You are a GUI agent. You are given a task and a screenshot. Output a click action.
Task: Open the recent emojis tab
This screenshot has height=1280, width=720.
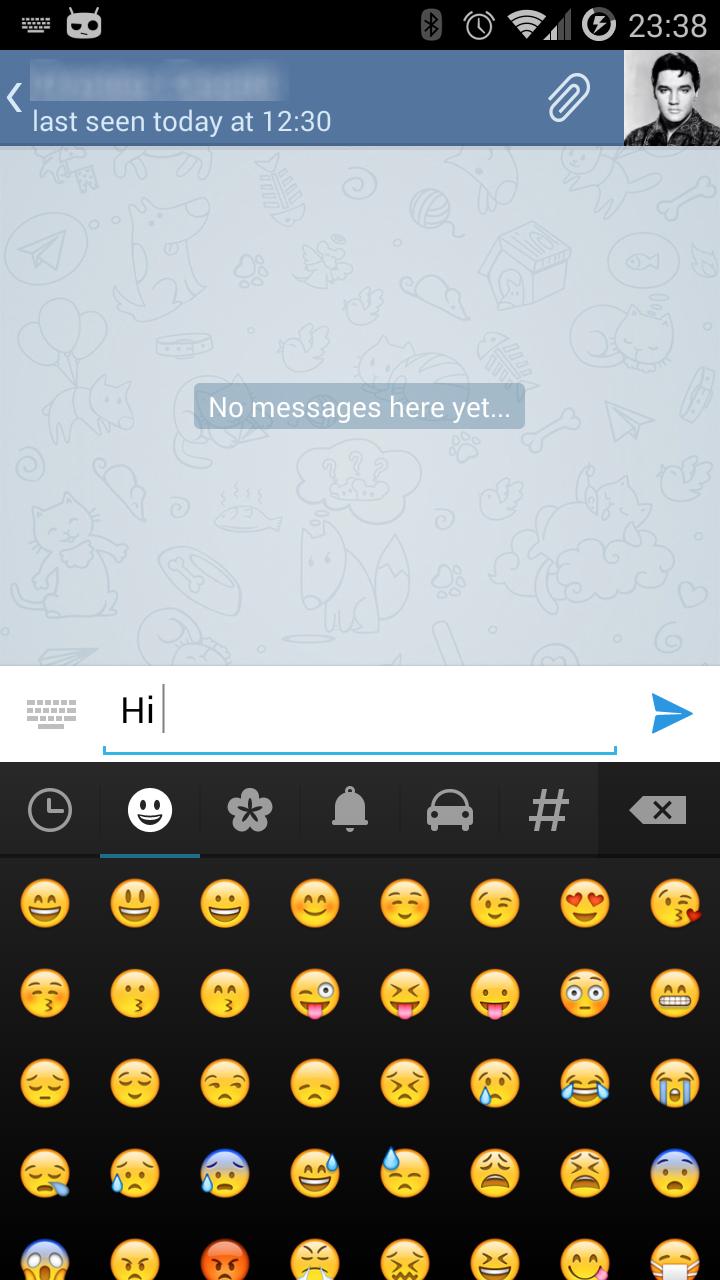coord(50,810)
